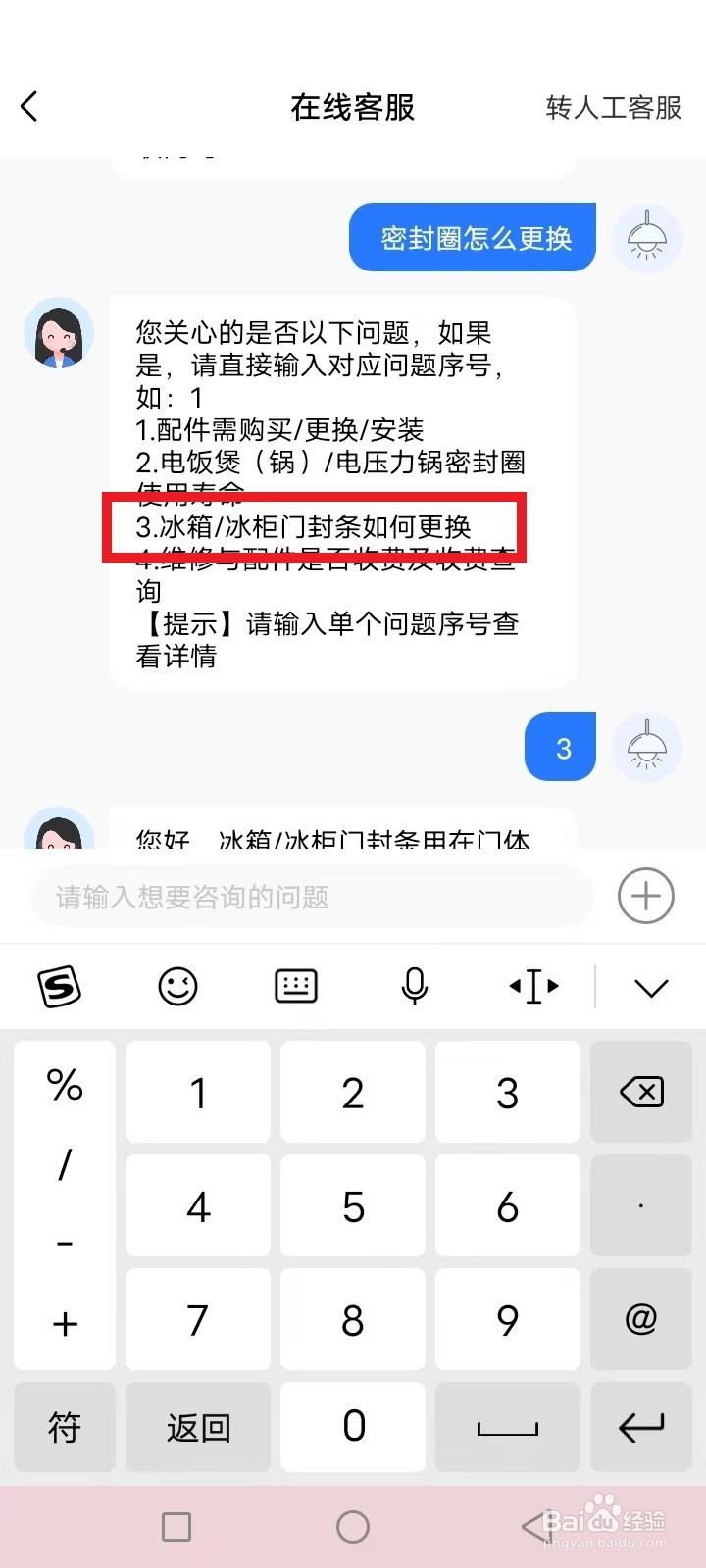
Task: Tap the square recent-apps navigation button
Action: [176, 1526]
